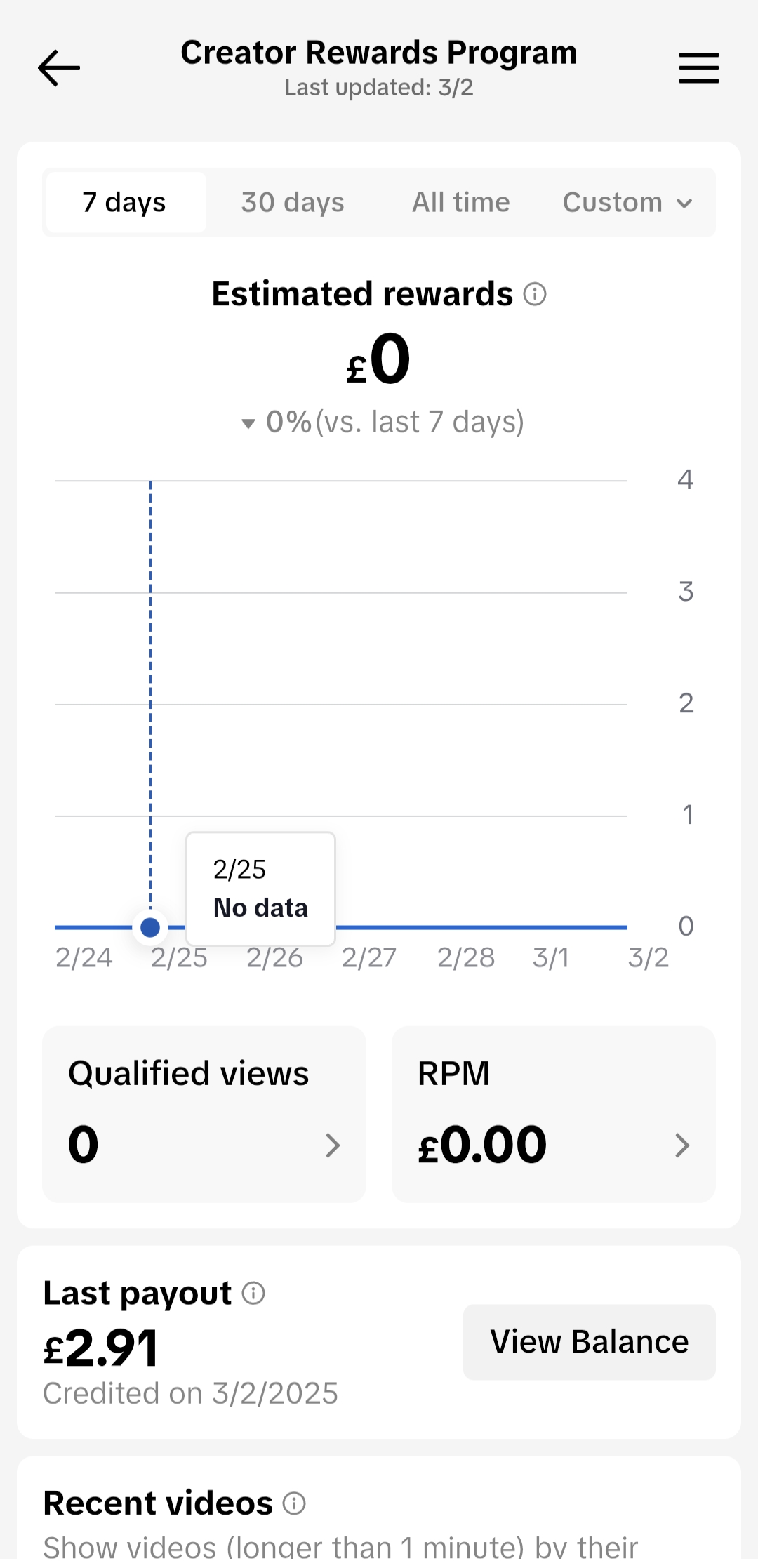Open Qualified views details
Image resolution: width=758 pixels, height=1568 pixels.
[204, 1114]
